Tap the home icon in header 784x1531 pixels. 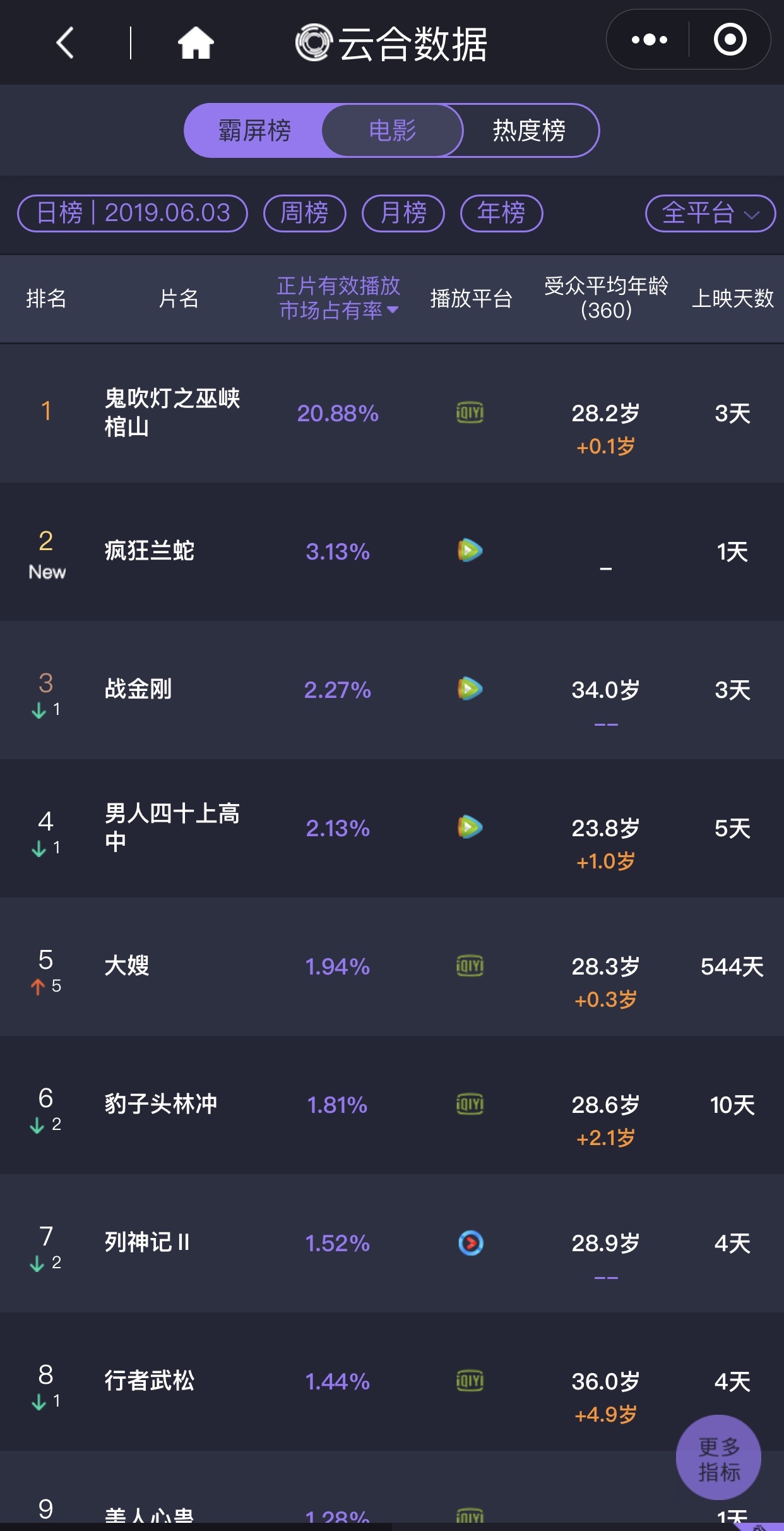pos(196,42)
